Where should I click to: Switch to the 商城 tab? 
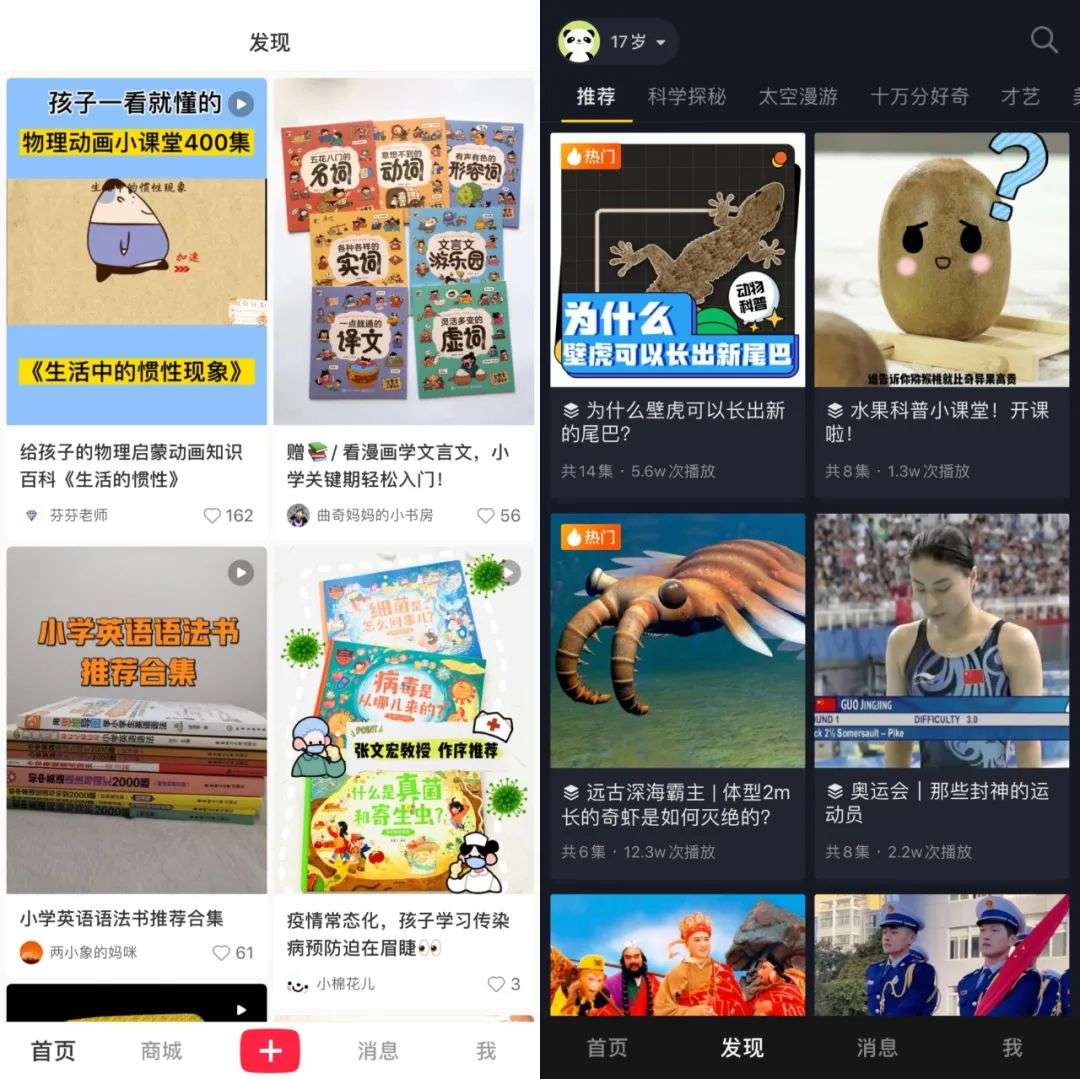click(x=161, y=1050)
